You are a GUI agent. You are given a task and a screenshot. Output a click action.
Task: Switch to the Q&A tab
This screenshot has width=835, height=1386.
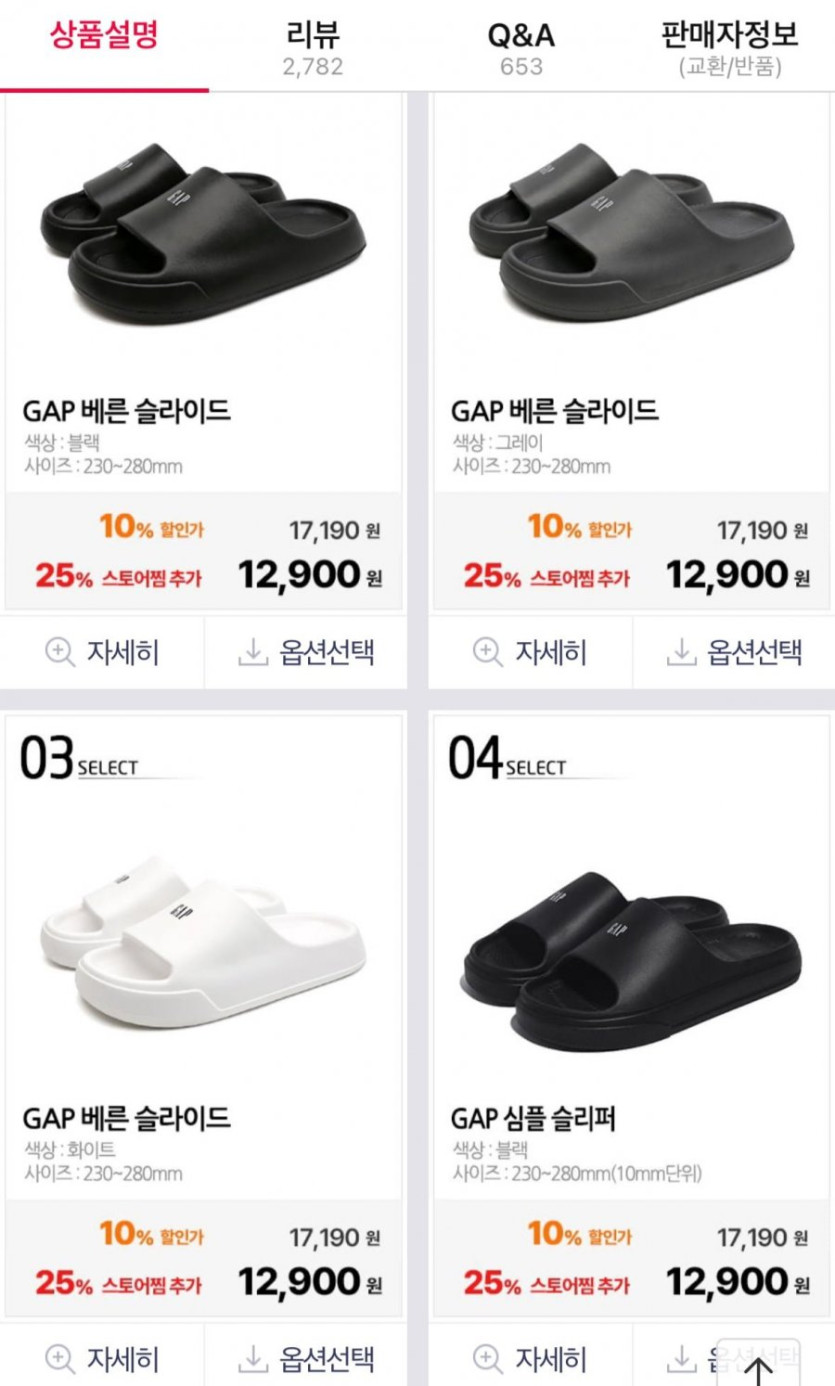(521, 48)
